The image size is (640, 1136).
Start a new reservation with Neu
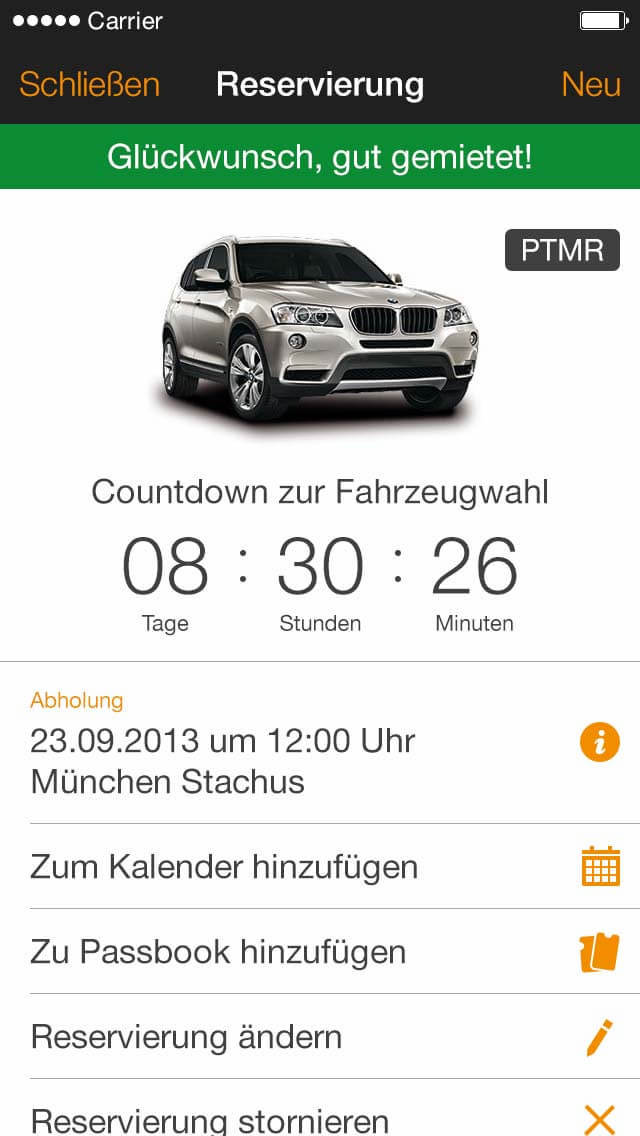(591, 85)
